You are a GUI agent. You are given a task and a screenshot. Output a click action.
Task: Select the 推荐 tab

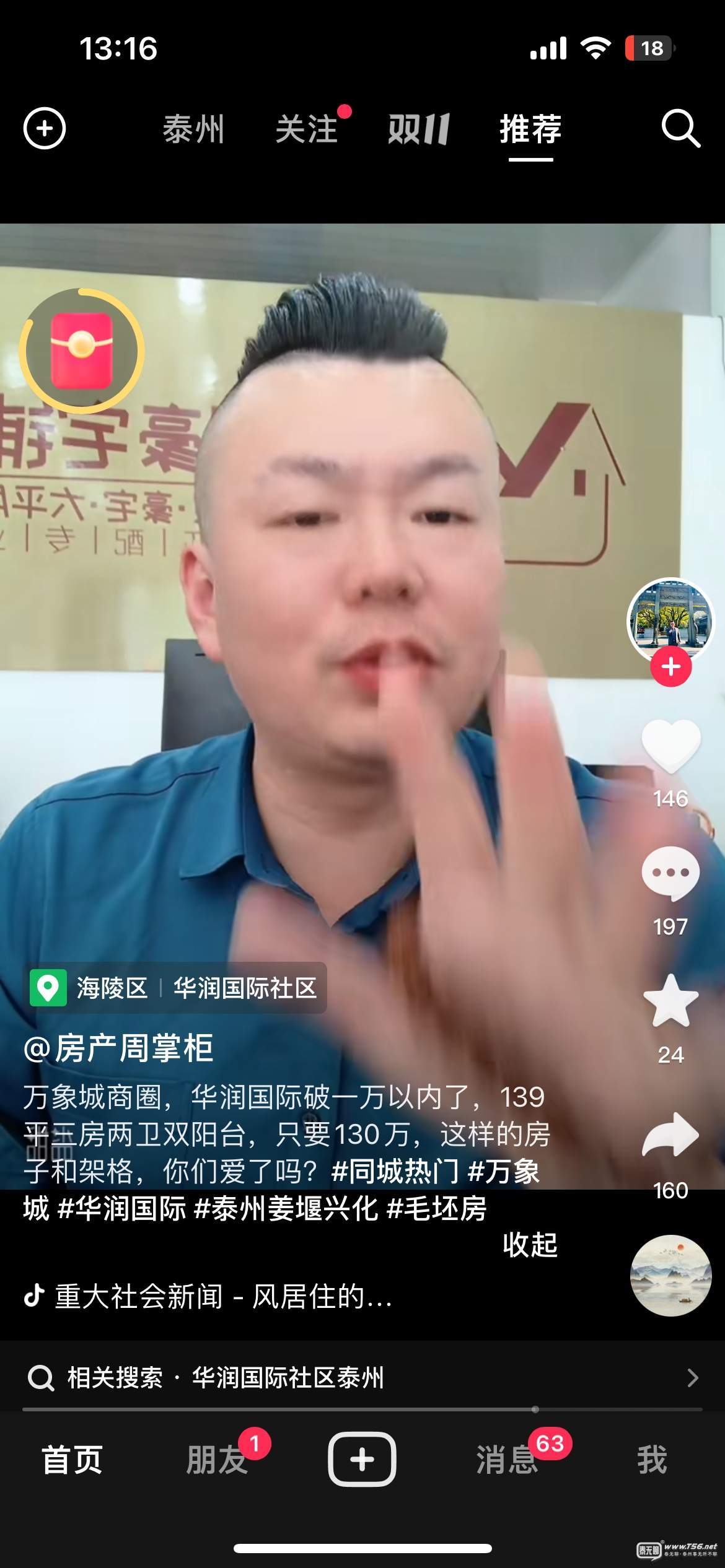click(x=530, y=129)
